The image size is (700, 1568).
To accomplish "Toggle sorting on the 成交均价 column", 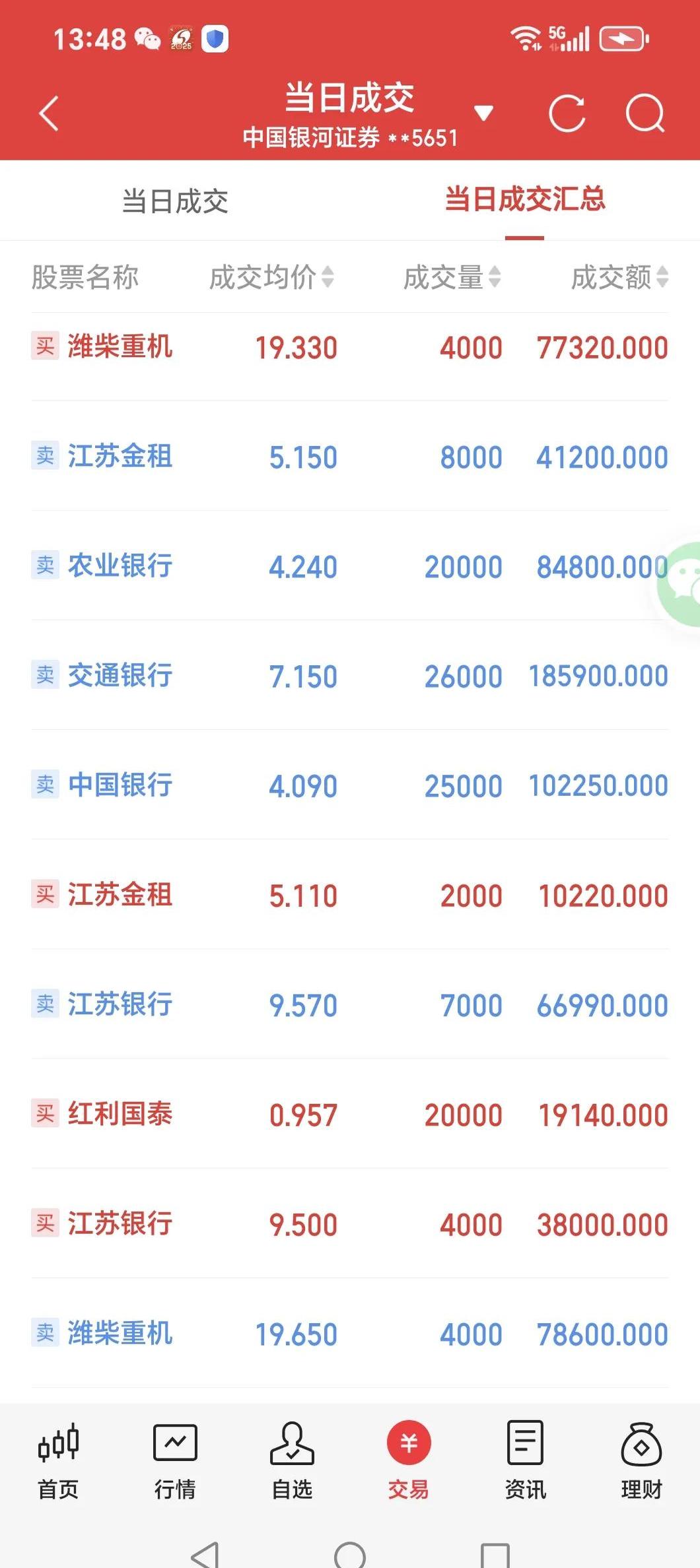I will point(271,278).
